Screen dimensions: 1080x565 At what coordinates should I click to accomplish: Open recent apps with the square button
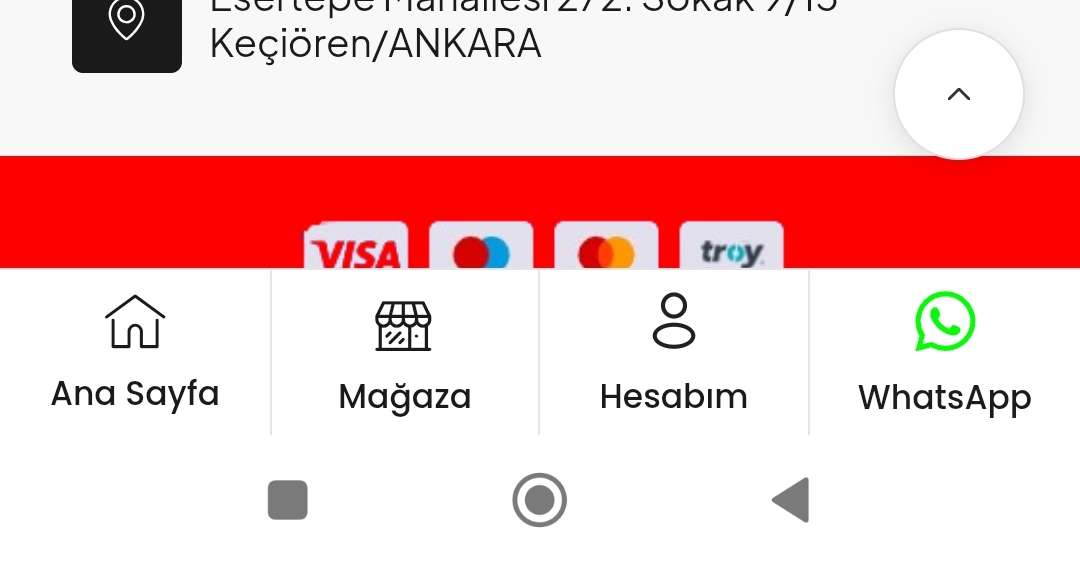click(287, 500)
